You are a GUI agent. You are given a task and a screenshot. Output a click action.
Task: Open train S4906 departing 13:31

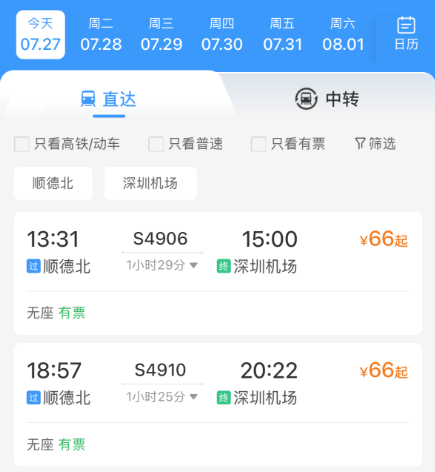click(x=218, y=273)
